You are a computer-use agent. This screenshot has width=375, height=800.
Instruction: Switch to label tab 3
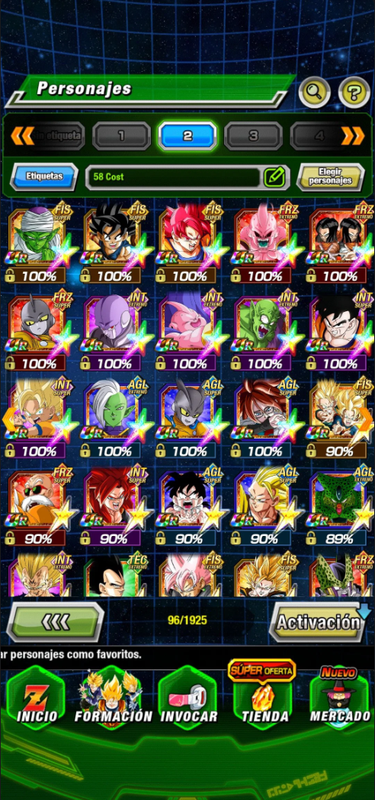pos(253,136)
